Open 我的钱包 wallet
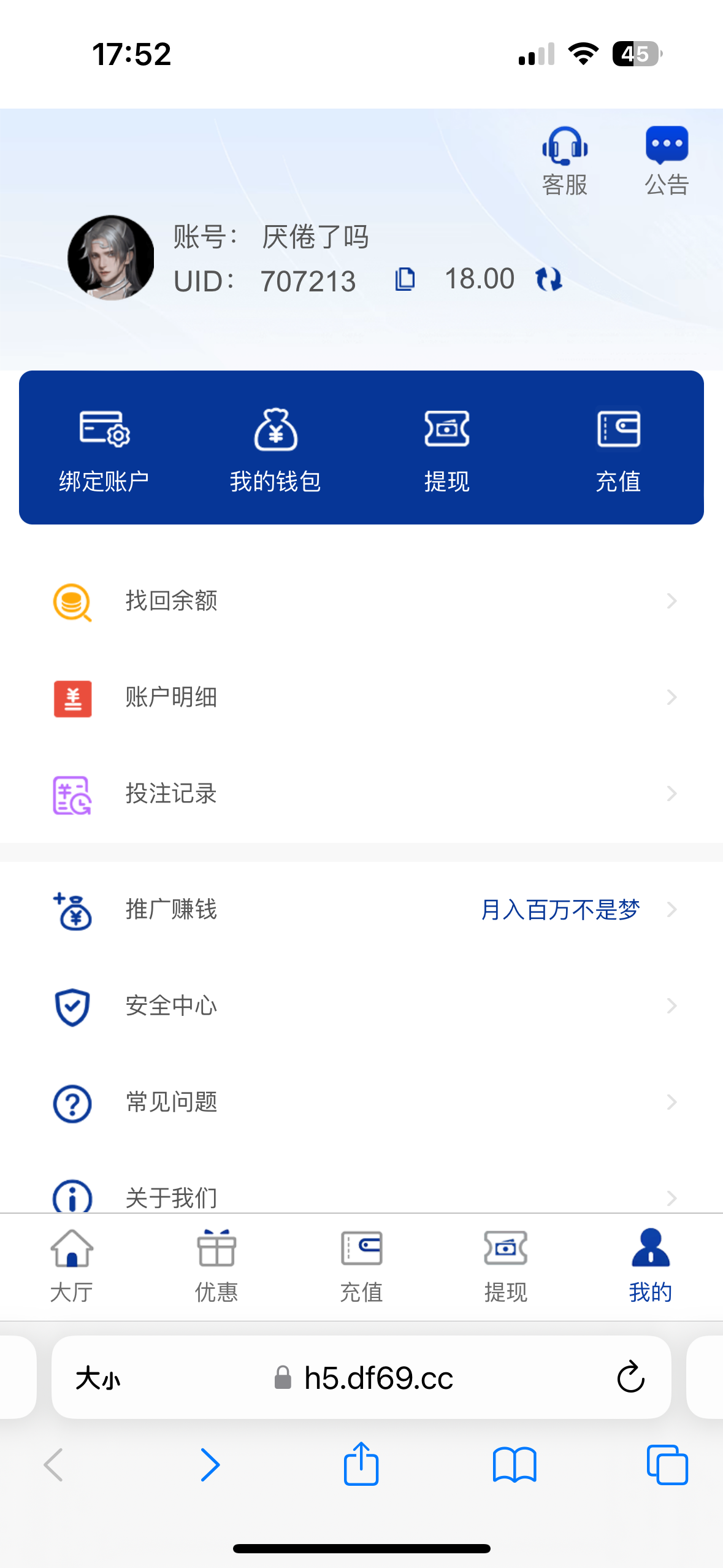Image resolution: width=723 pixels, height=1568 pixels. [275, 450]
